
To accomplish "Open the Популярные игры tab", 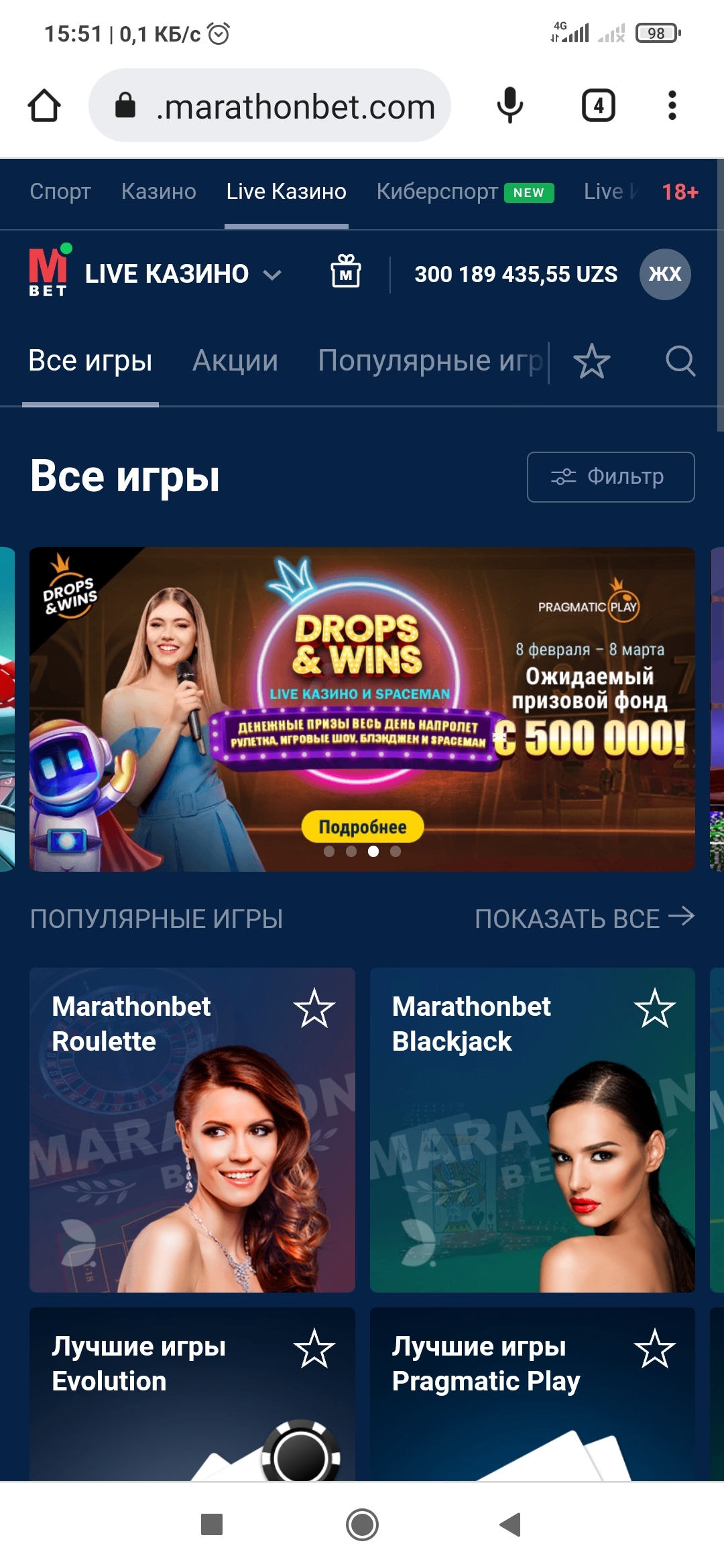I will [429, 361].
